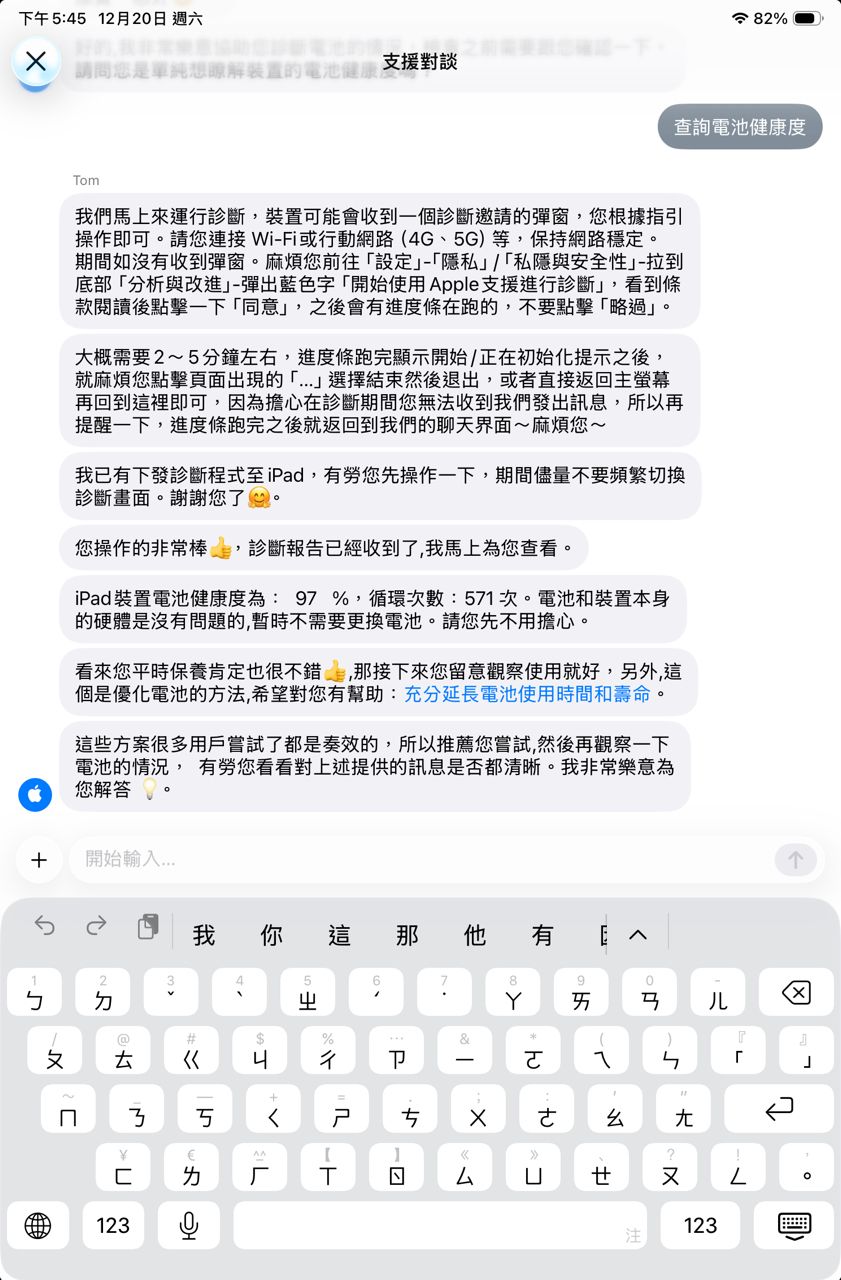
Task: Select the suggestion 我
Action: 204,935
